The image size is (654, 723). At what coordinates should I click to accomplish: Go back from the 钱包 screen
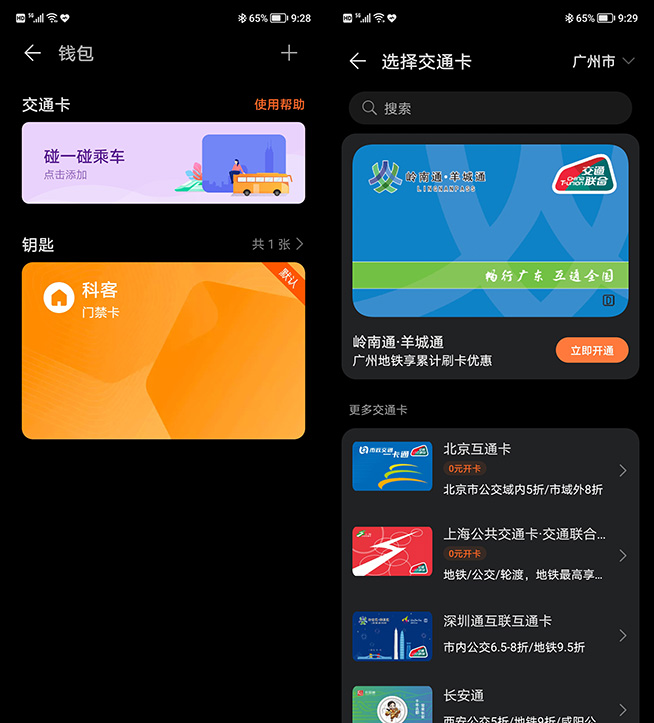(33, 53)
